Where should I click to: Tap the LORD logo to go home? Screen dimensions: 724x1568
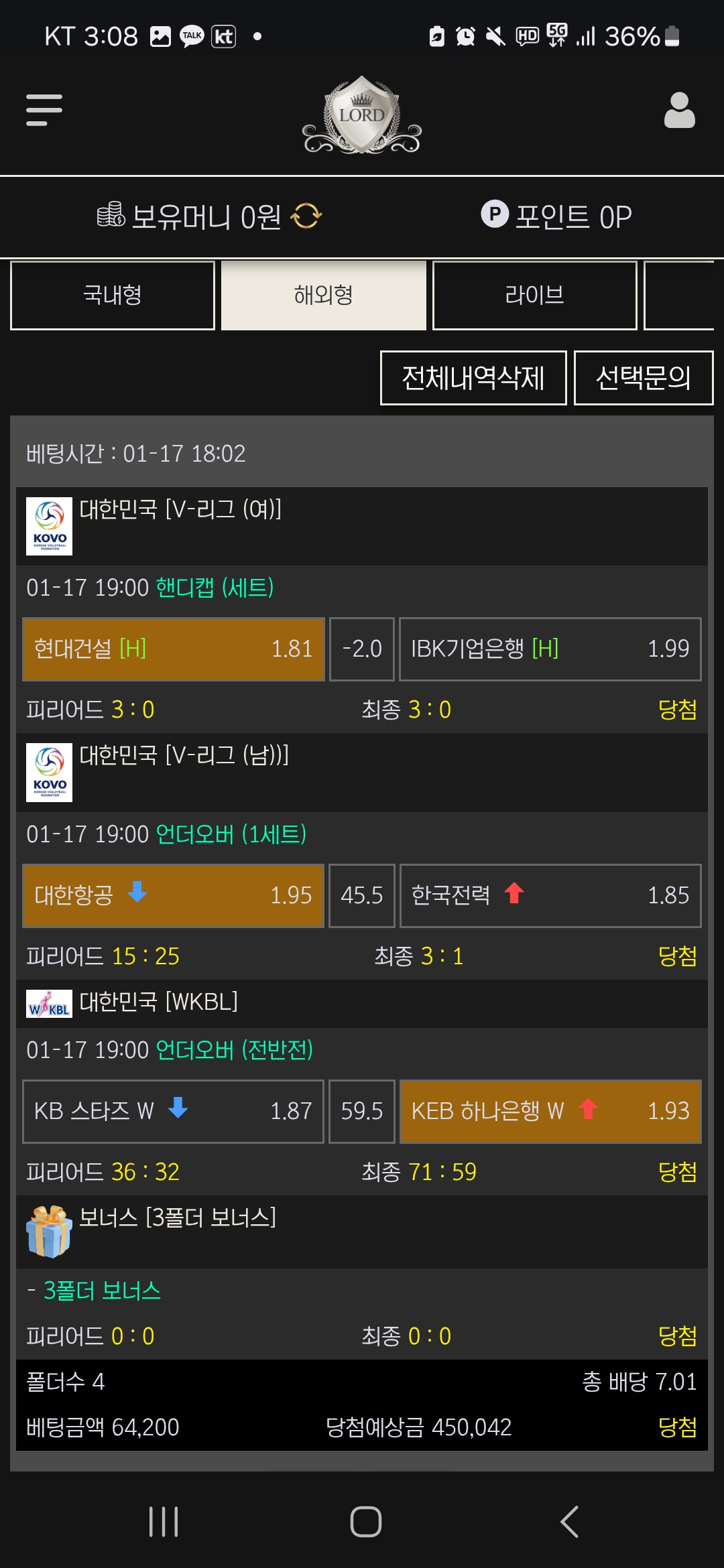362,115
